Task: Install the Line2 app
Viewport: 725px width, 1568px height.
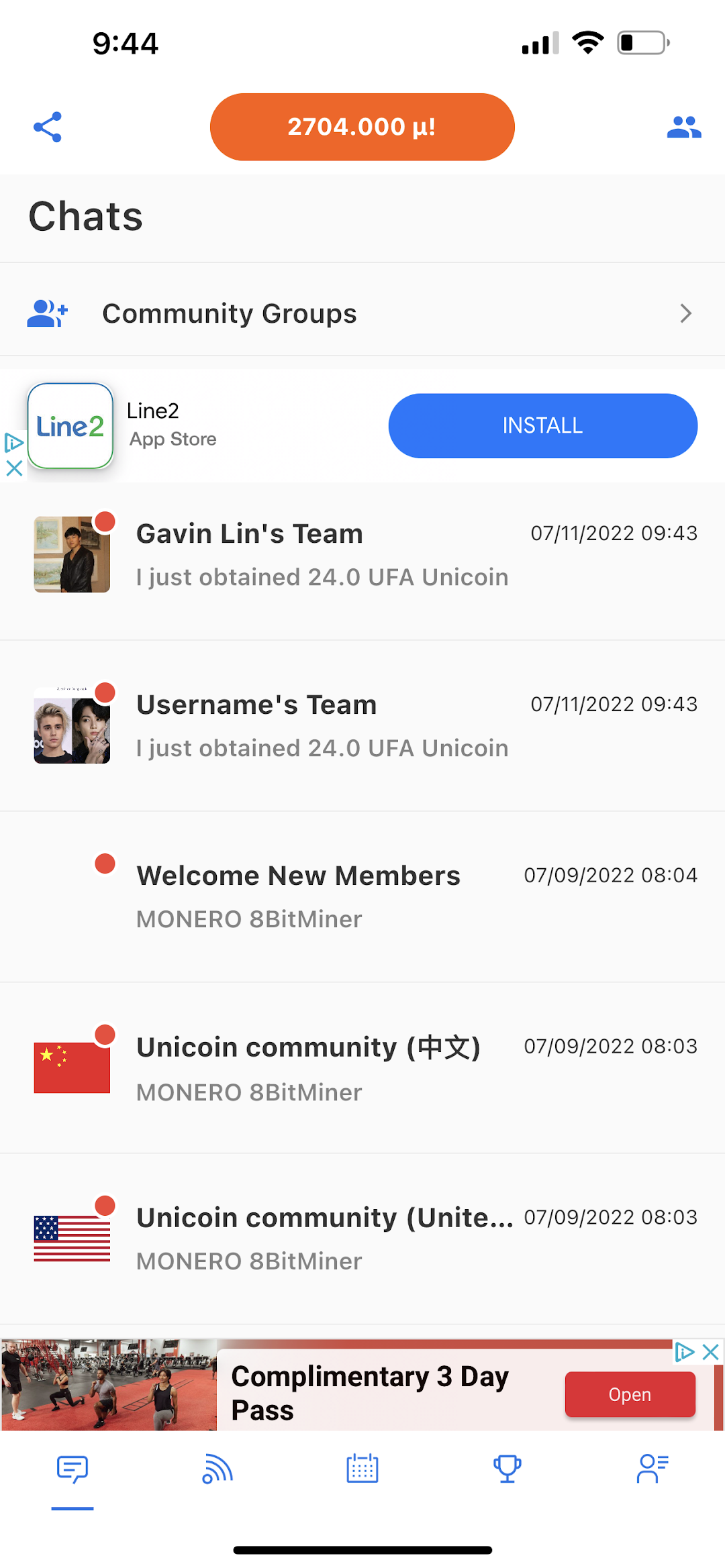Action: (x=542, y=425)
